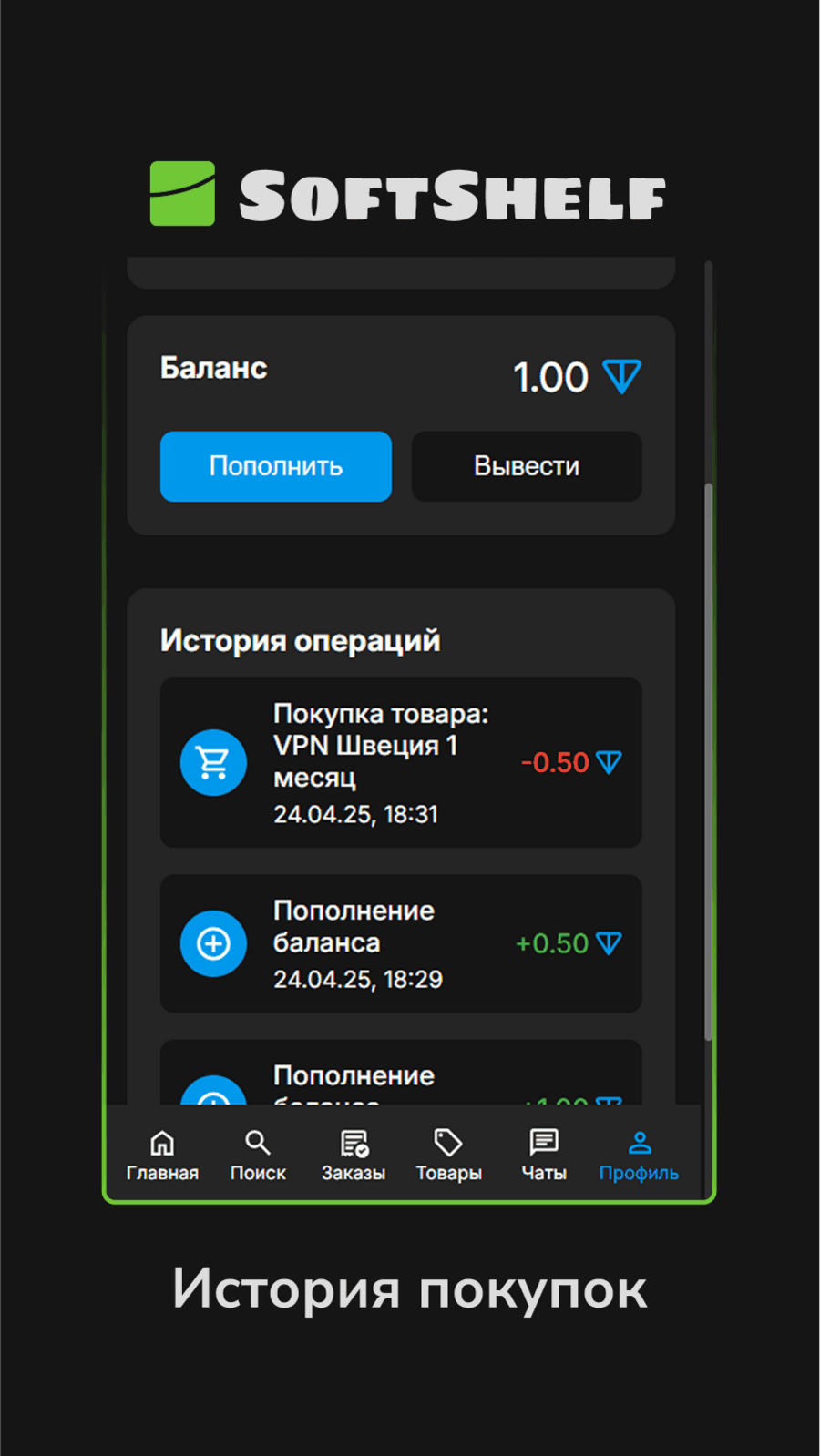Click the TON icon on +0.50 transaction
Image resolution: width=820 pixels, height=1456 pixels.
[x=609, y=943]
